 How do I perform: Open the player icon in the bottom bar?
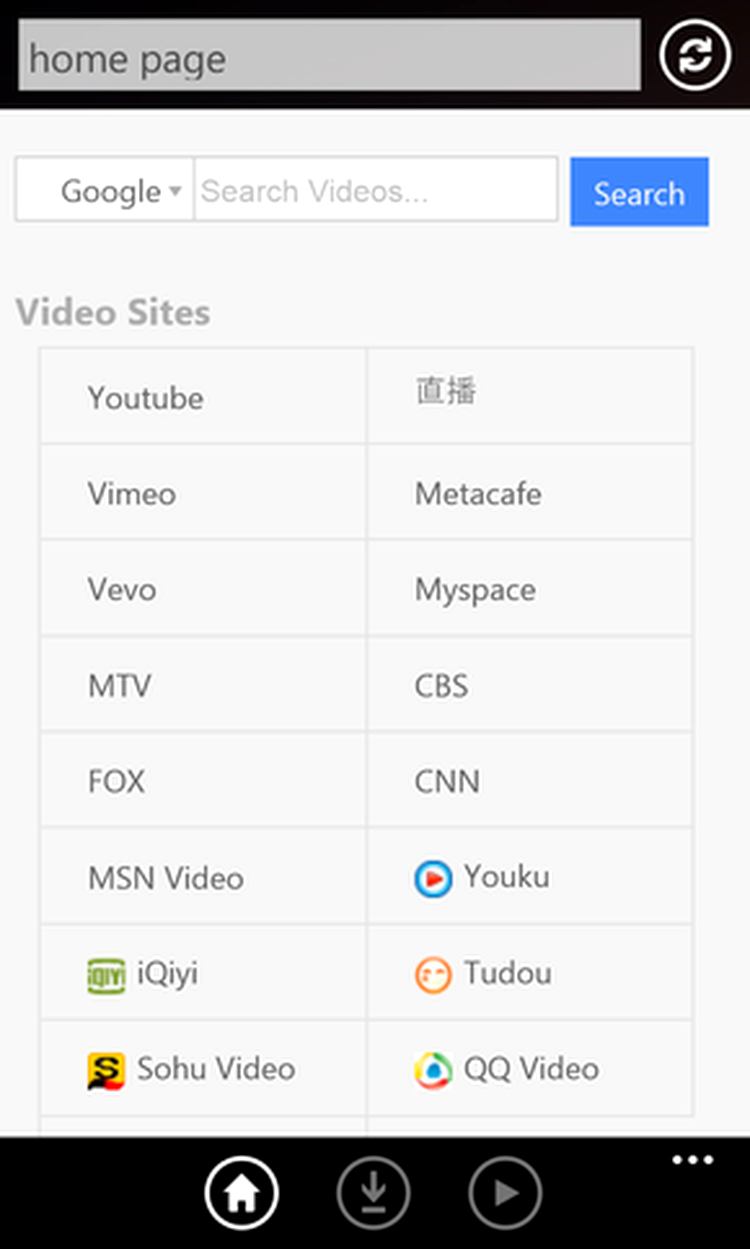tap(505, 1192)
